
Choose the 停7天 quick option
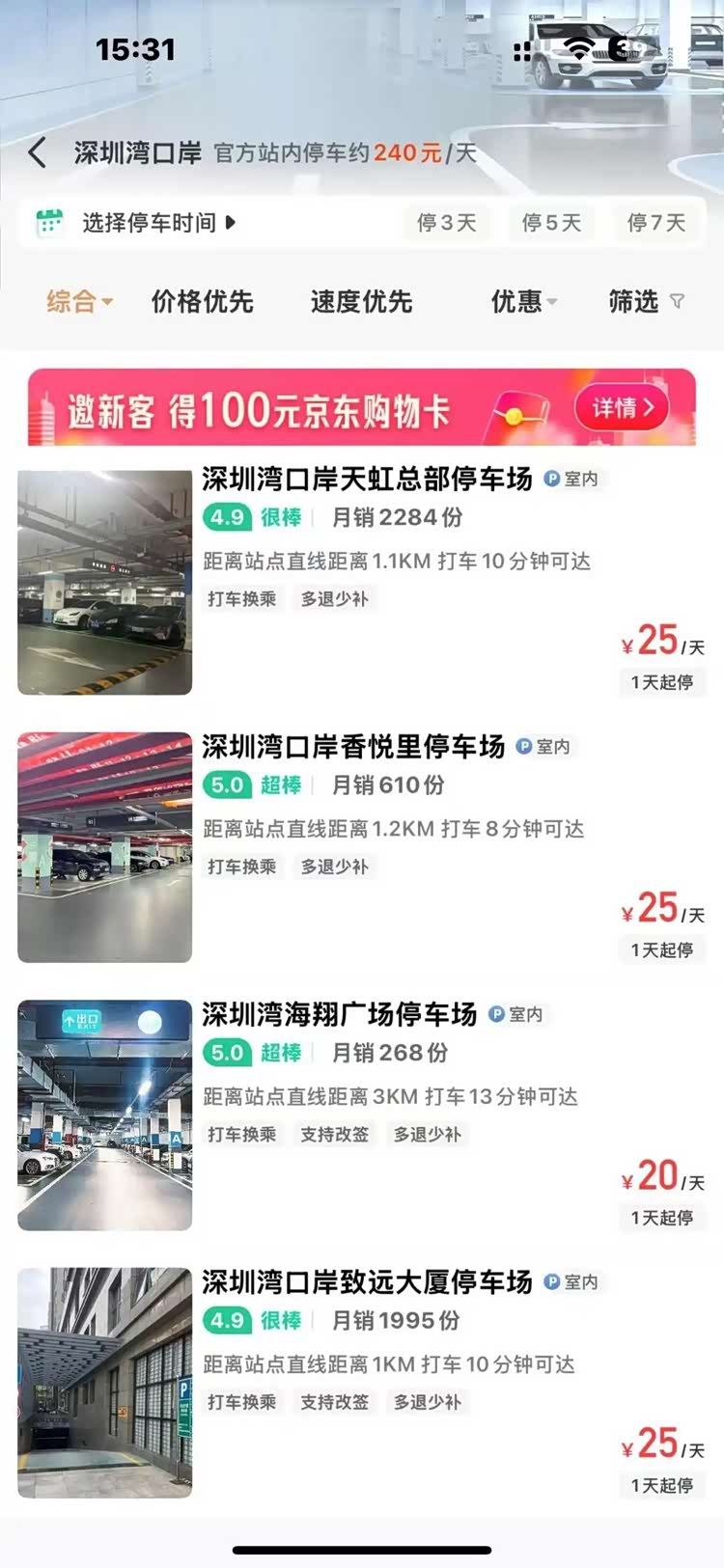click(656, 223)
